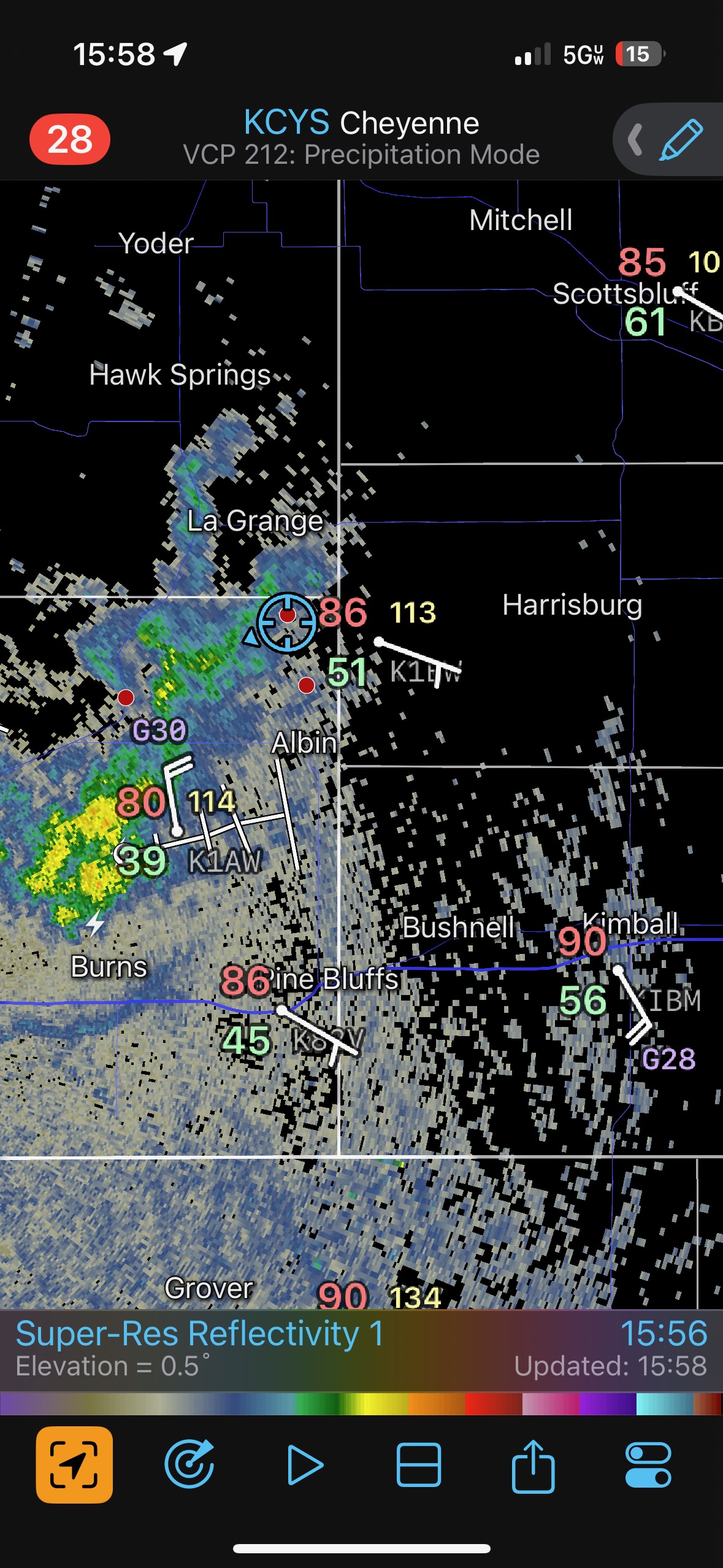Play the radar animation loop

[x=304, y=1465]
